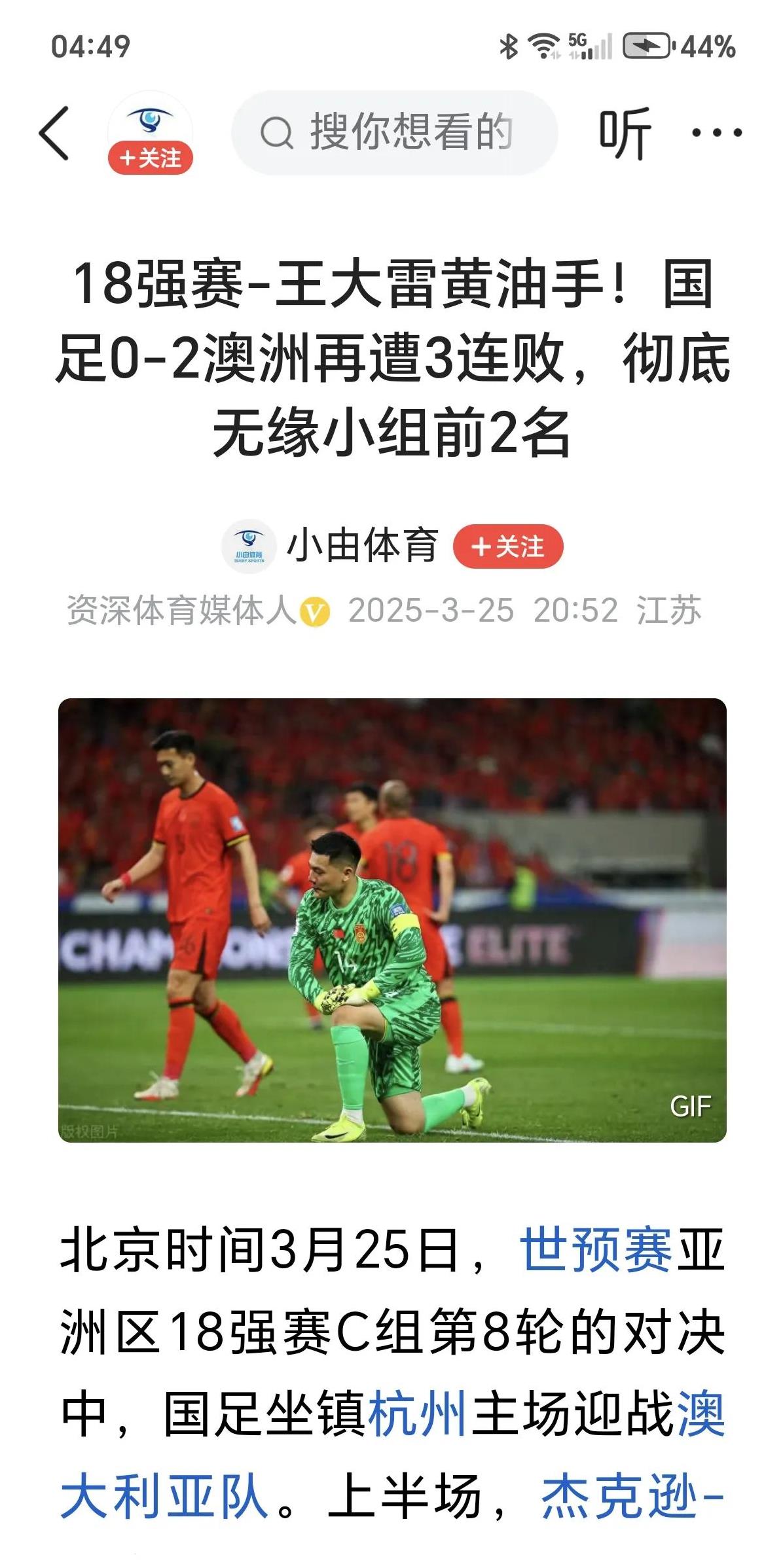Image resolution: width=783 pixels, height=1568 pixels.
Task: Listen to the article with 听
Action: point(625,134)
